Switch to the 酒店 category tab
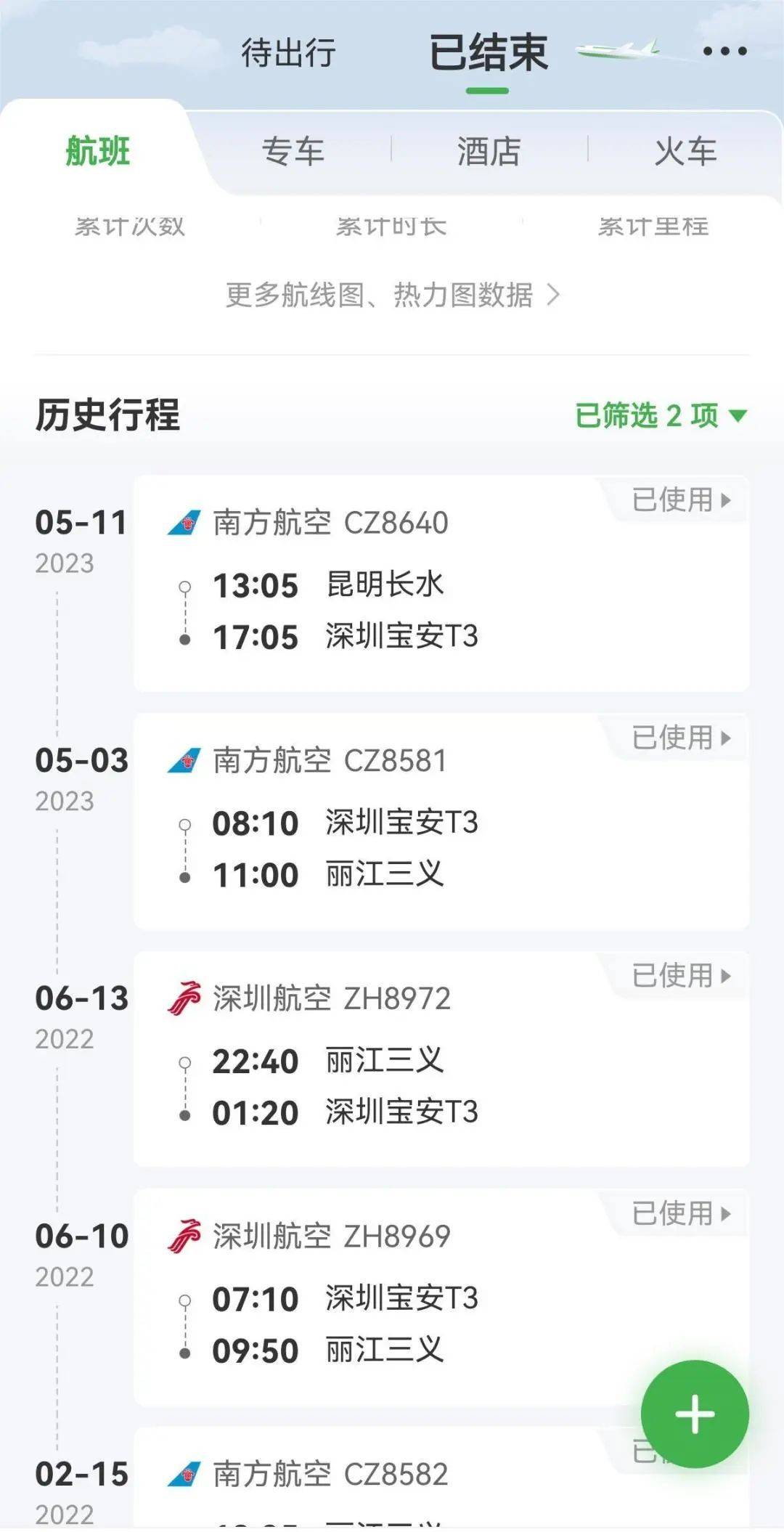784x1532 pixels. click(489, 152)
